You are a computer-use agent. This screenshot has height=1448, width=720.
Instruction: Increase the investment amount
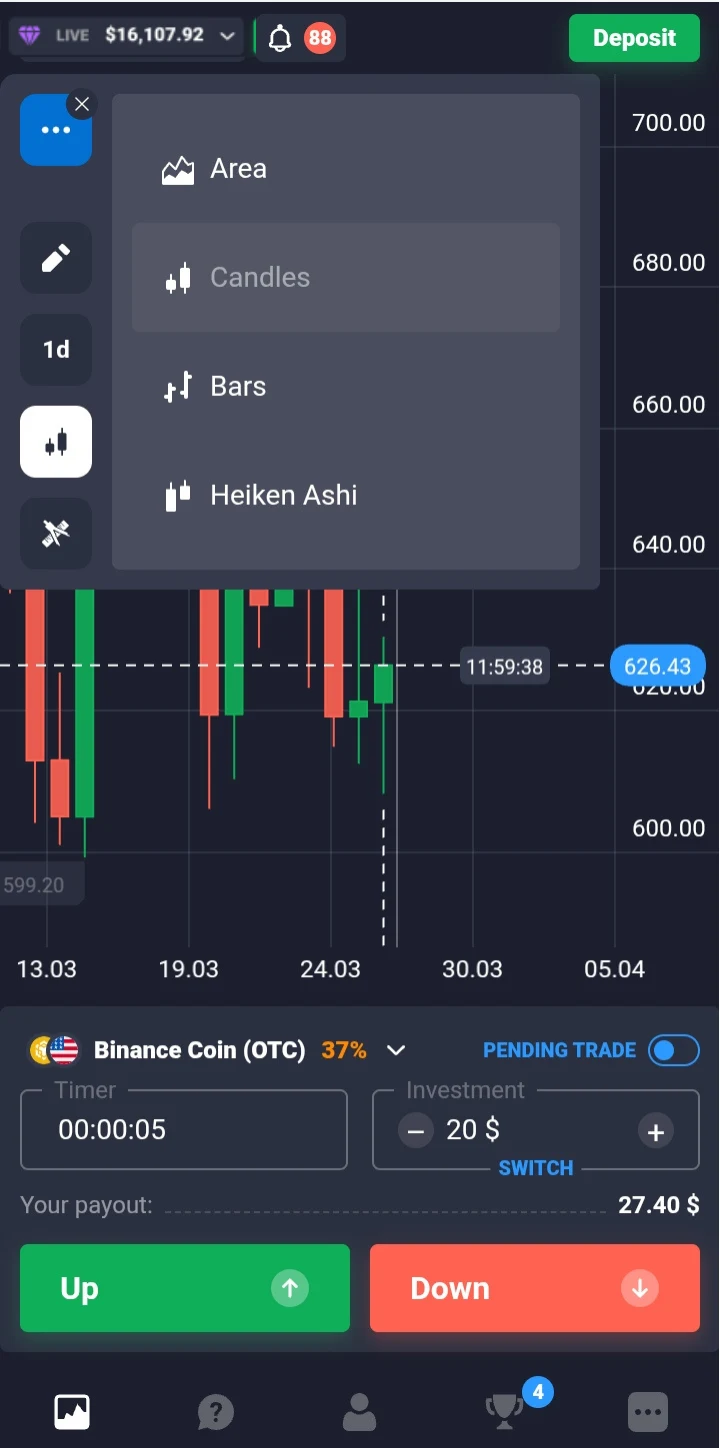656,1131
